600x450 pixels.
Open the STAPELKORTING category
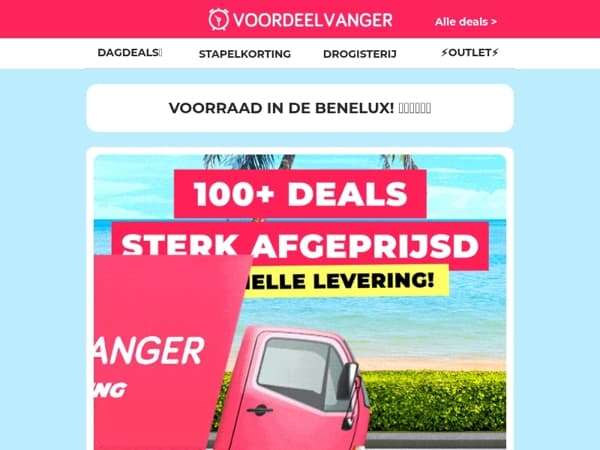pos(245,54)
